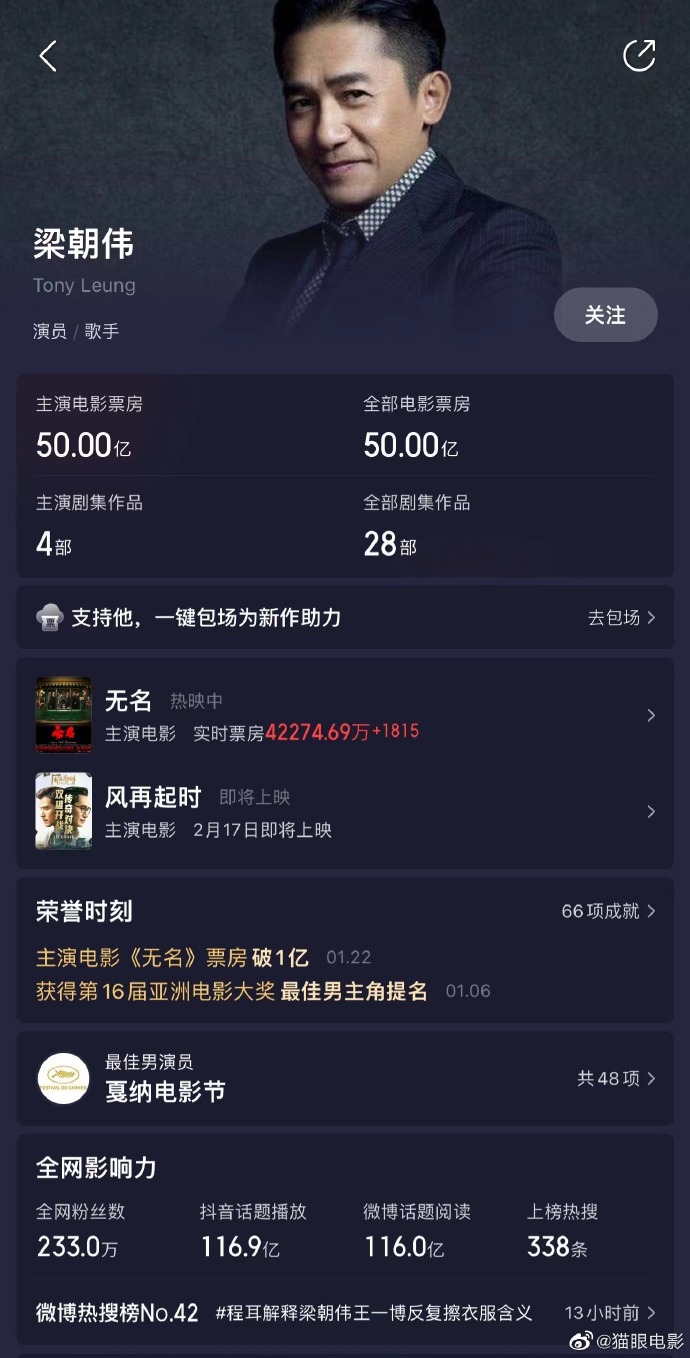Open the upcoming movie 风再起时
690x1358 pixels.
[x=345, y=812]
